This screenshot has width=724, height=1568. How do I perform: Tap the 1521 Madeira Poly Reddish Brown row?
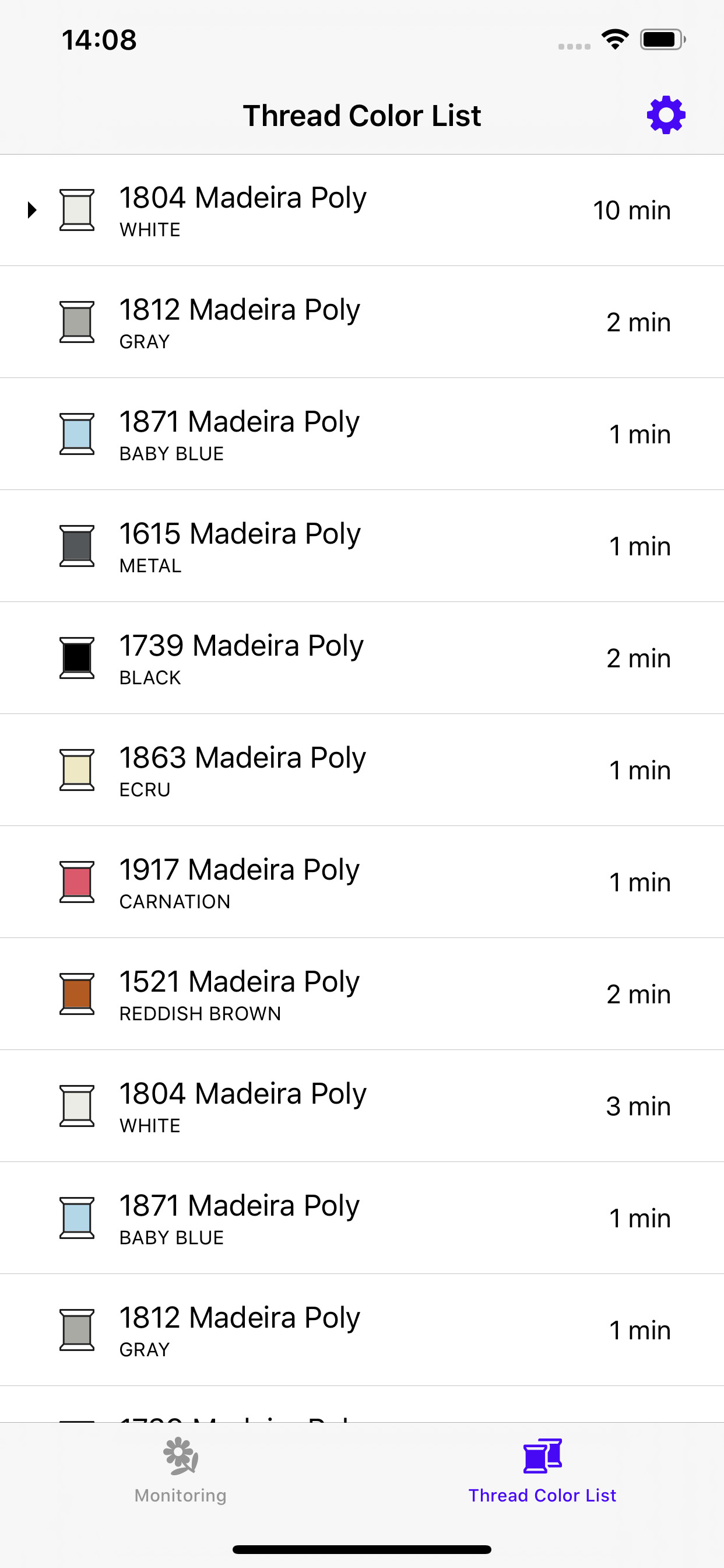pos(362,994)
